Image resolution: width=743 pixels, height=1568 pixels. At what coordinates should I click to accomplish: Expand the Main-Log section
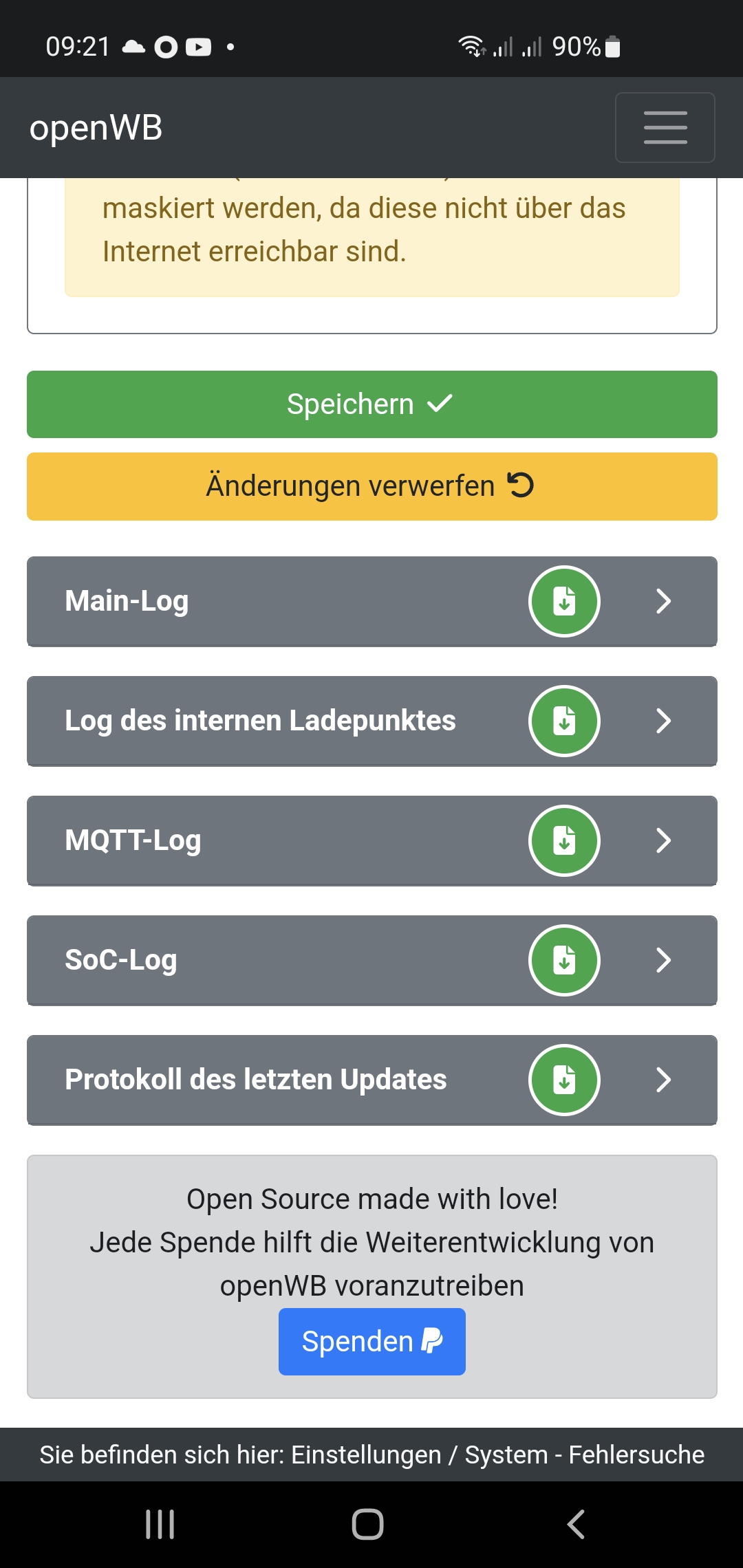pos(663,602)
